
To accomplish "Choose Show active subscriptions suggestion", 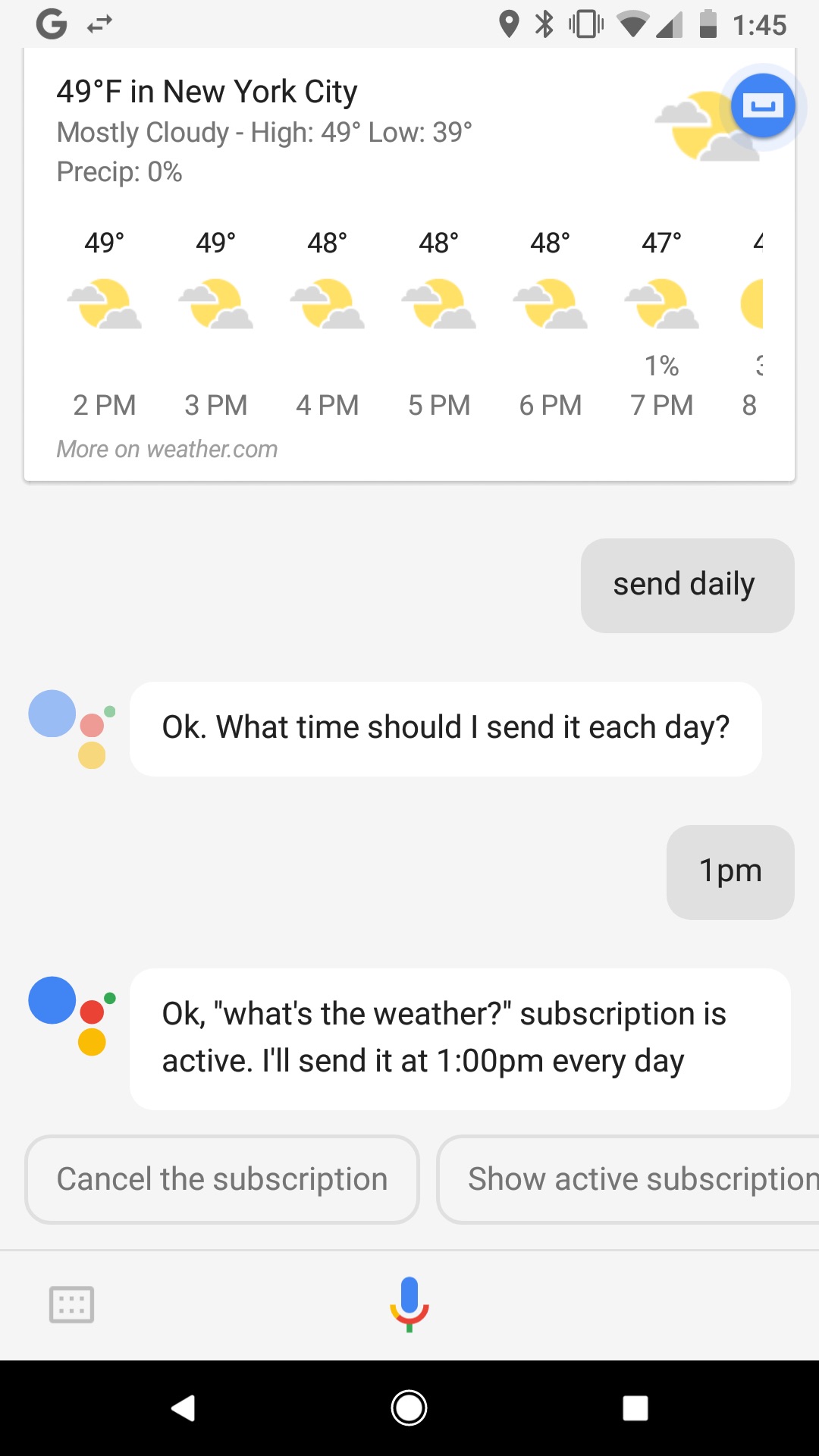I will click(x=628, y=1179).
